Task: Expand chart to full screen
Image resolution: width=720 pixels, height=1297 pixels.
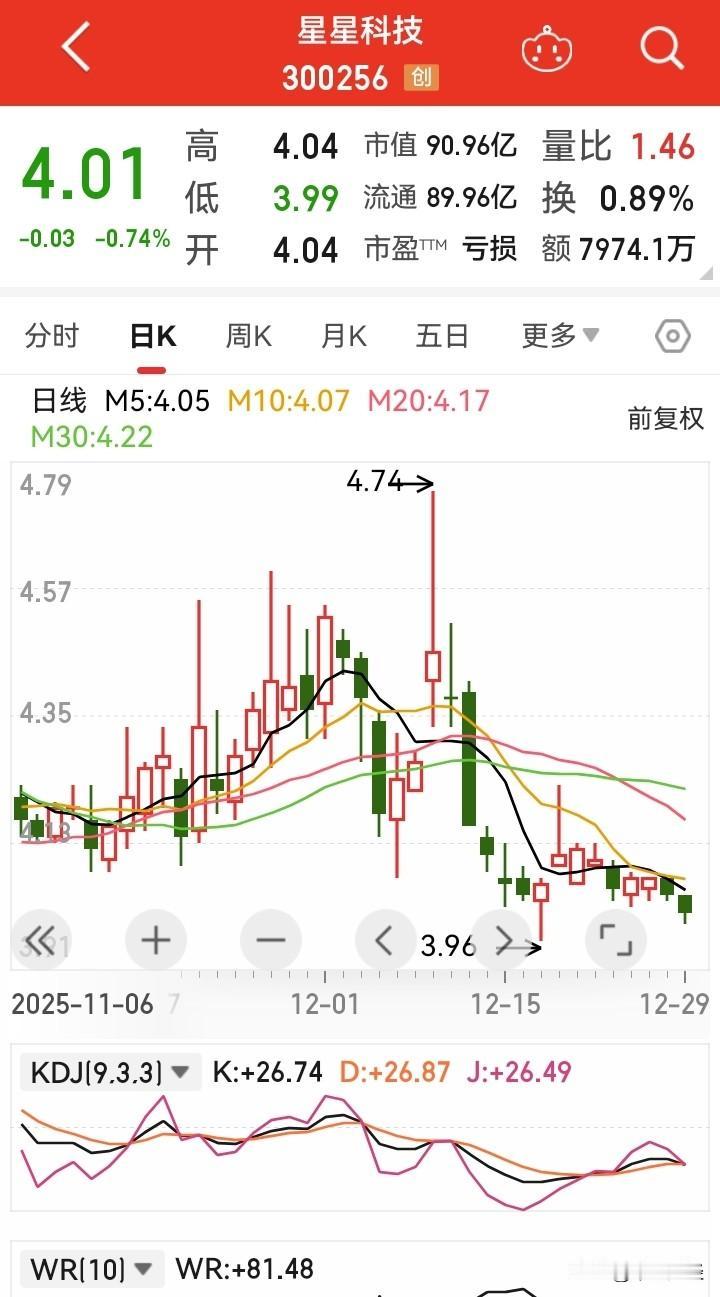Action: coord(614,940)
